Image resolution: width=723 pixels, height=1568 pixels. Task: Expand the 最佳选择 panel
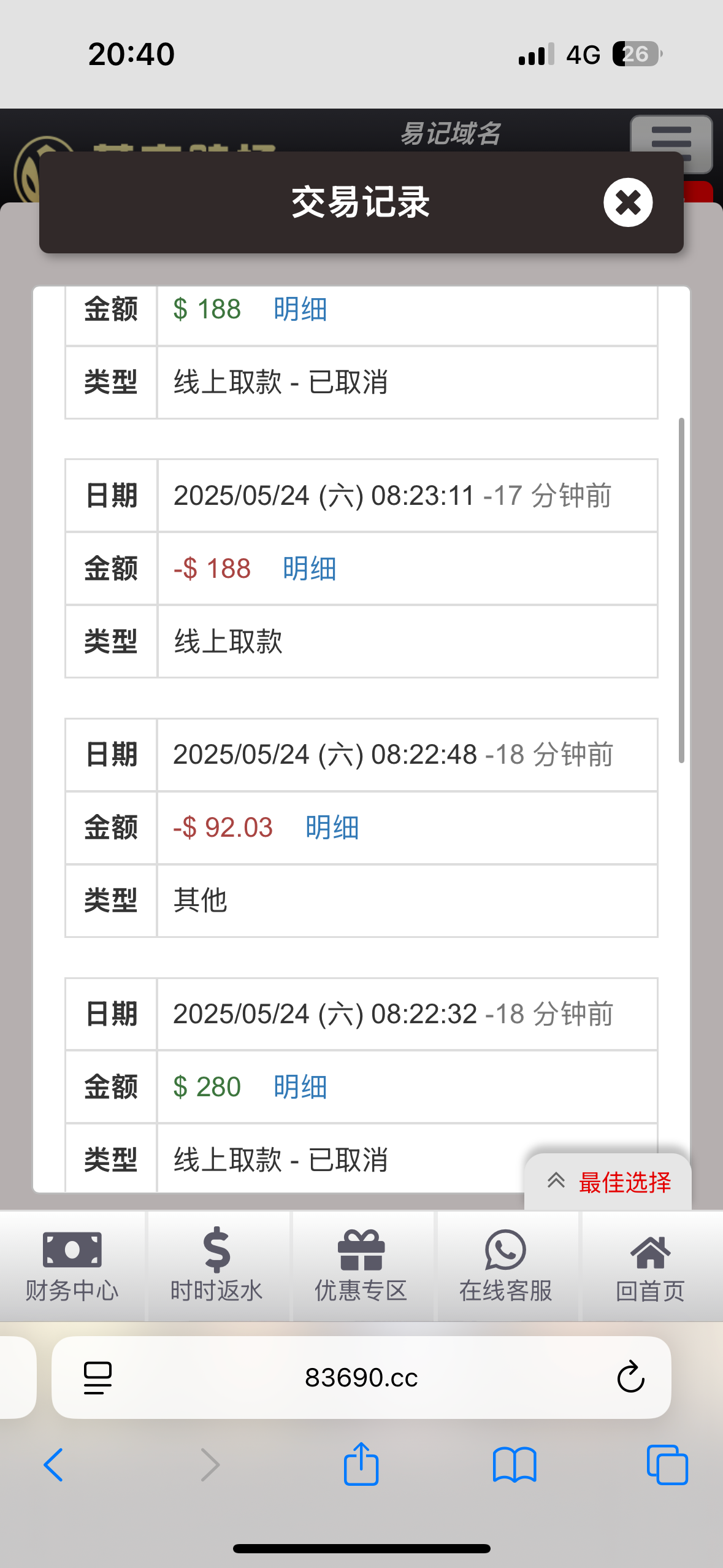[x=608, y=1182]
